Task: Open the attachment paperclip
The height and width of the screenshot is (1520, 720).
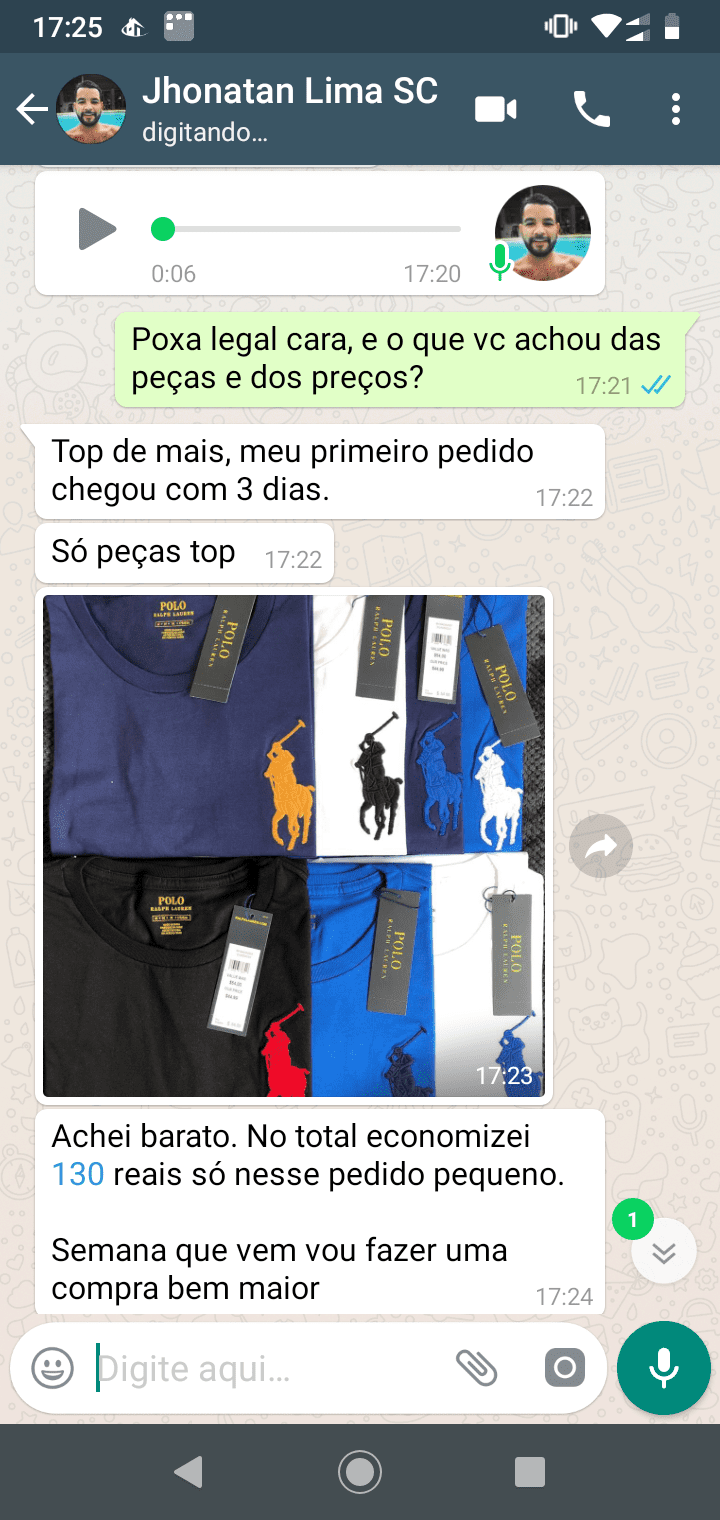Action: point(477,1368)
